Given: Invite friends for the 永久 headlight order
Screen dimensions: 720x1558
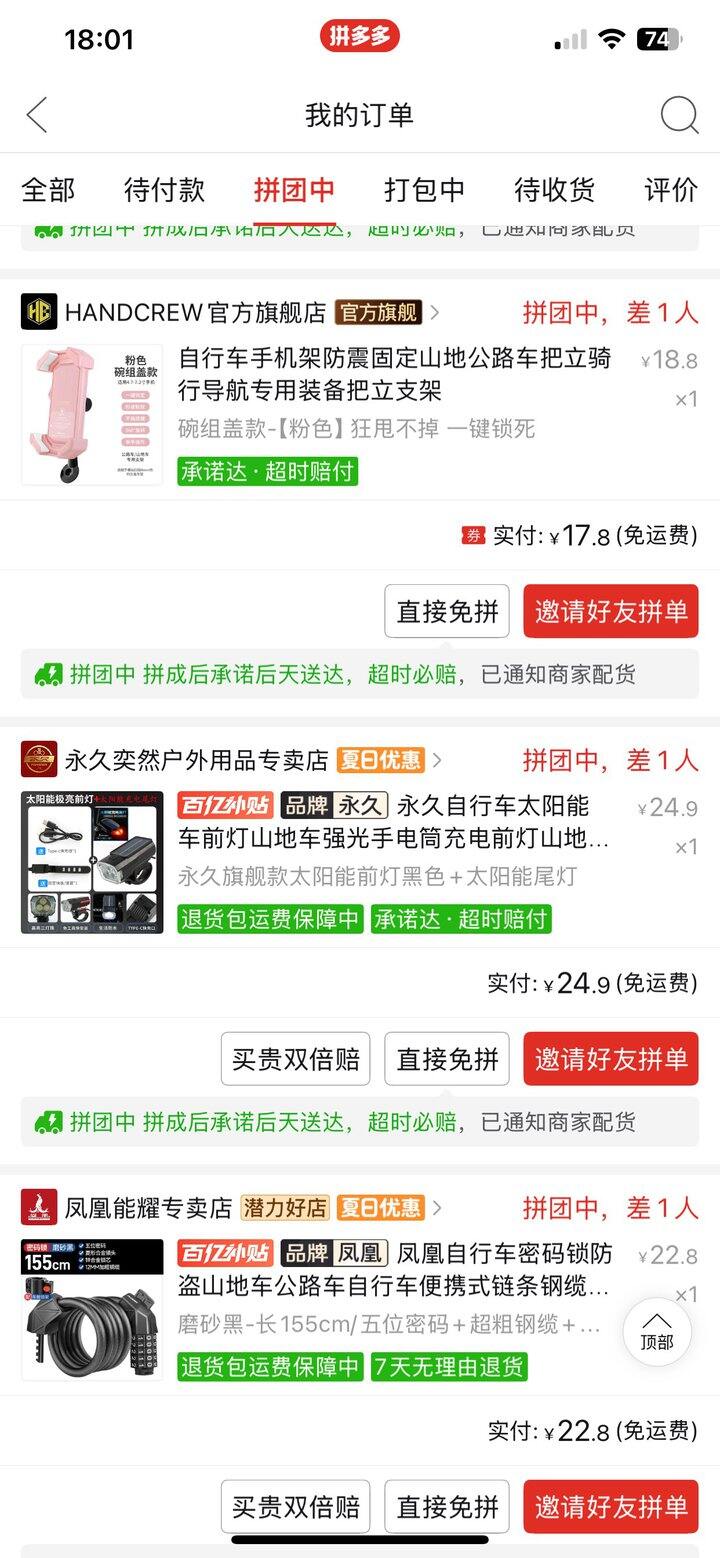Looking at the screenshot, I should click(611, 1059).
